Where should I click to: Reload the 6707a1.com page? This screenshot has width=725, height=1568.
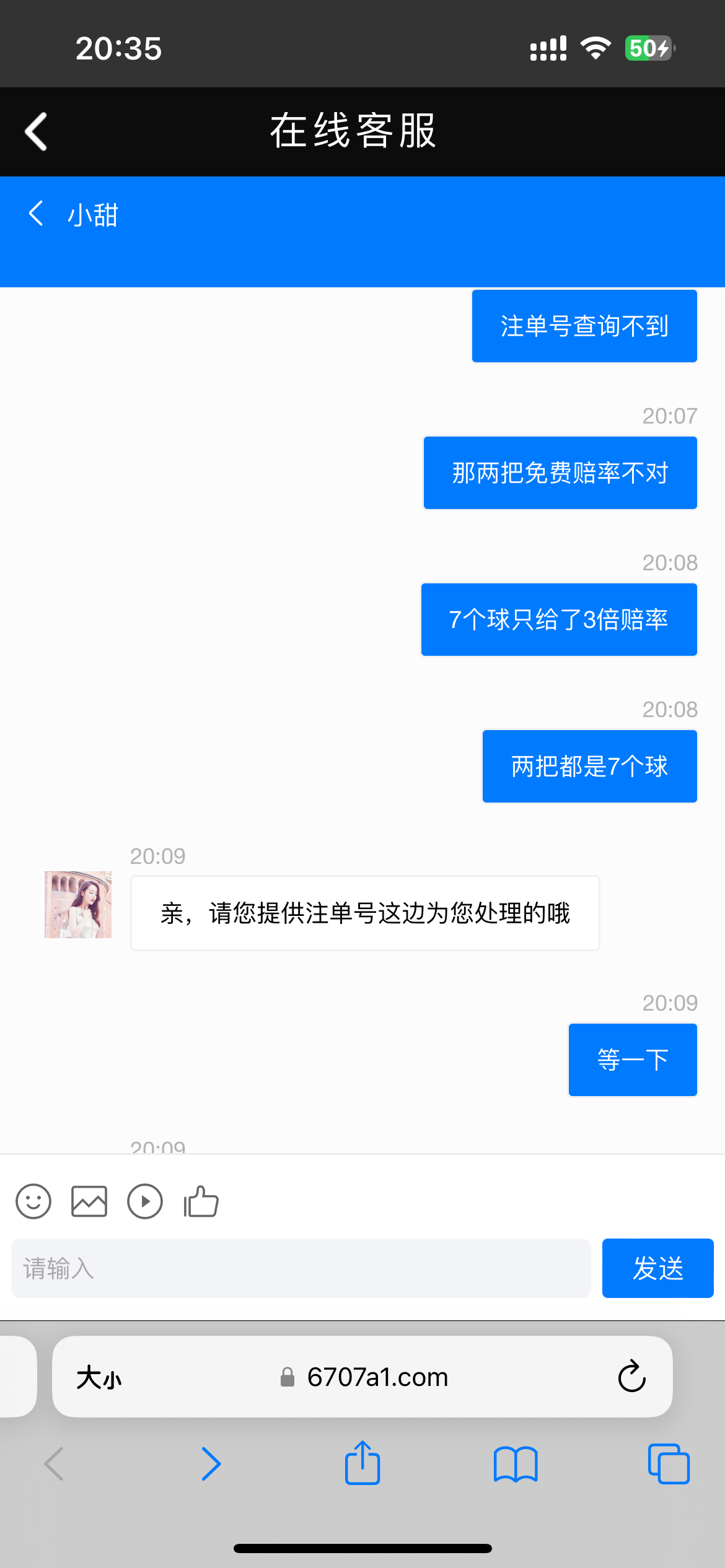[x=630, y=1376]
